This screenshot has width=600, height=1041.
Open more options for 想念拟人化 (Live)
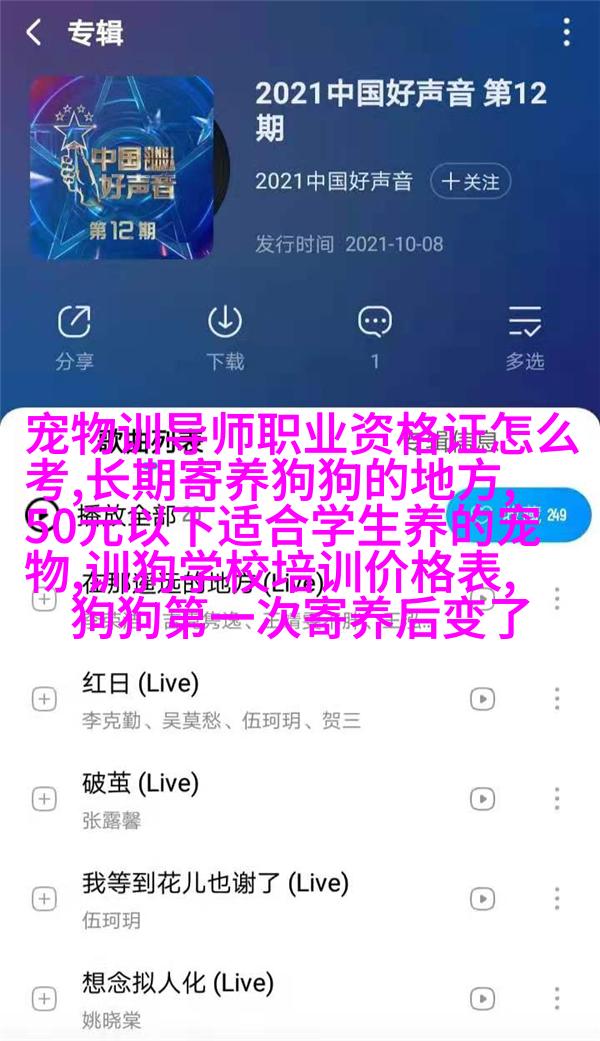pyautogui.click(x=557, y=999)
